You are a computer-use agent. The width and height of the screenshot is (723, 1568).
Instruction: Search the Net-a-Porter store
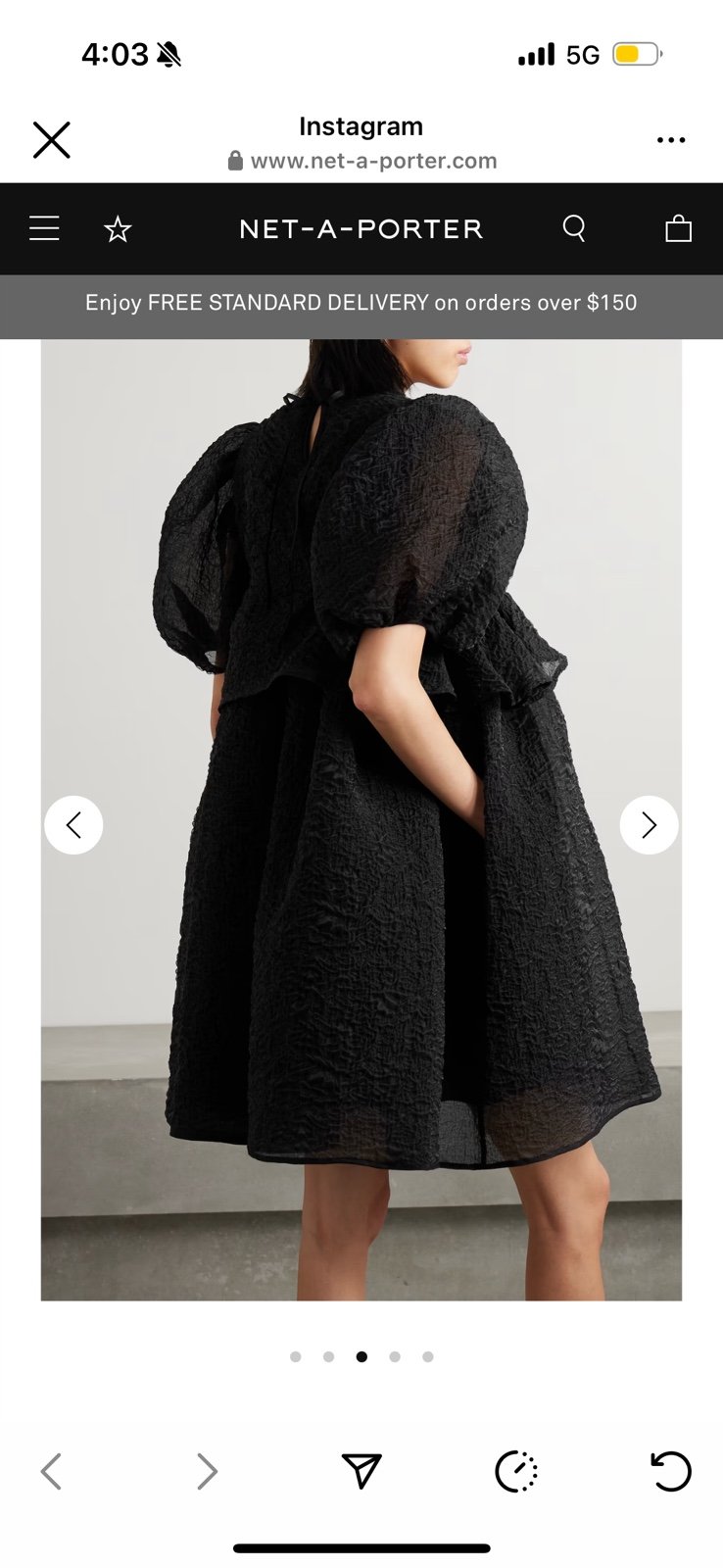[575, 228]
